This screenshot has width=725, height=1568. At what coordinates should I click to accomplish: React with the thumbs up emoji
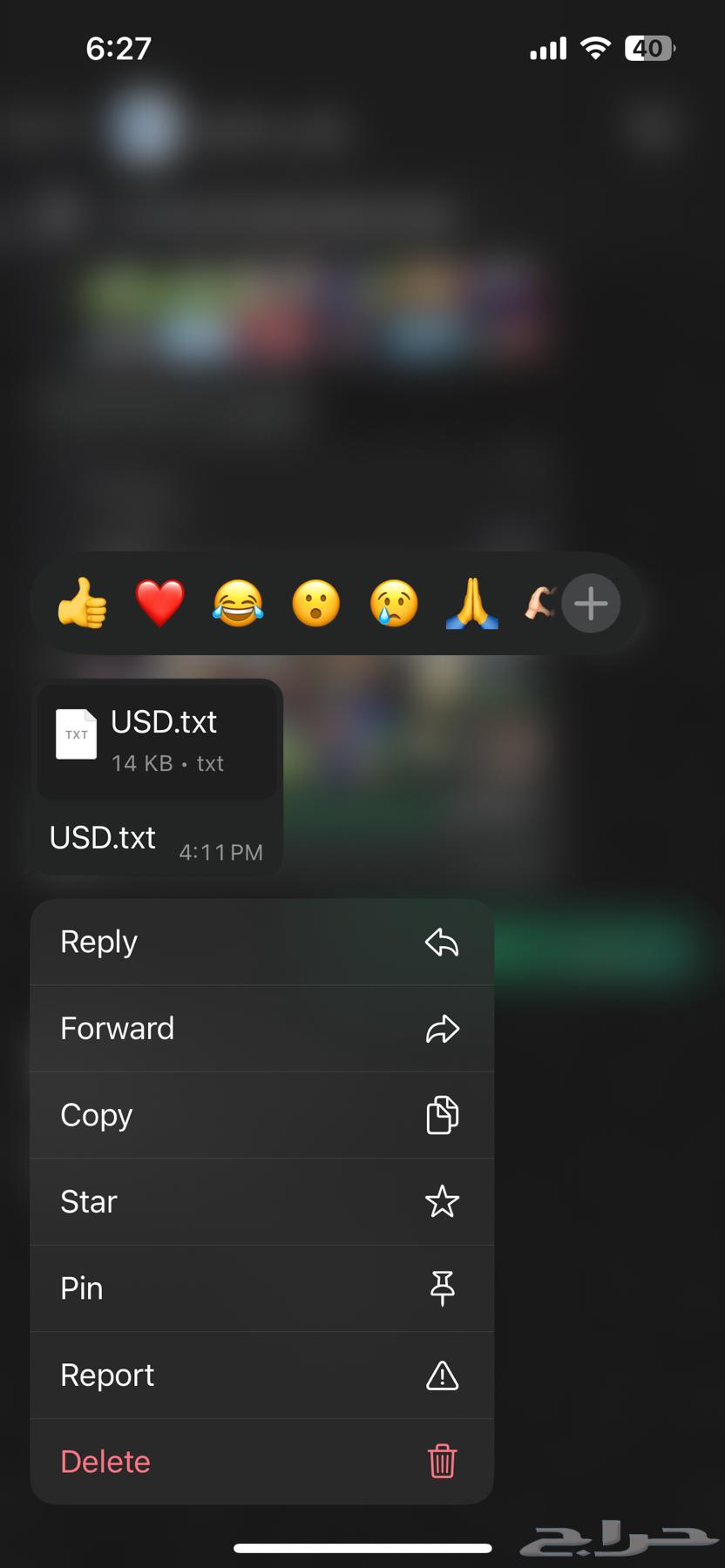pyautogui.click(x=82, y=604)
